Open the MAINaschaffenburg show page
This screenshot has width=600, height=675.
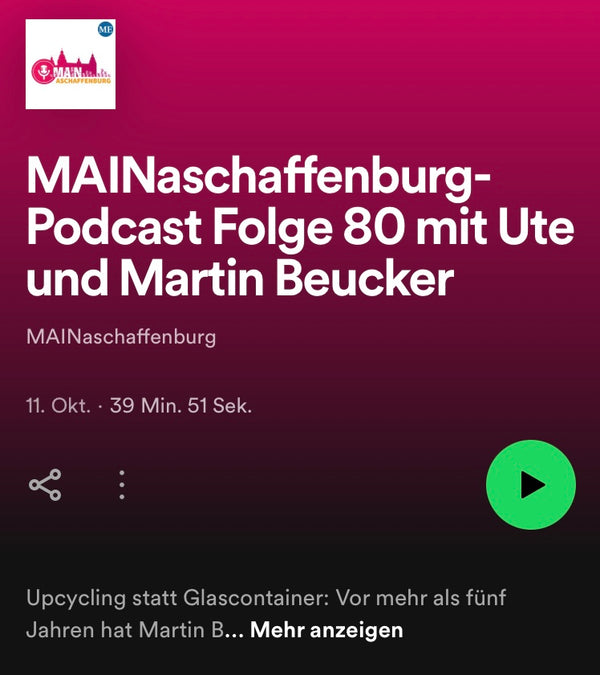(x=121, y=336)
